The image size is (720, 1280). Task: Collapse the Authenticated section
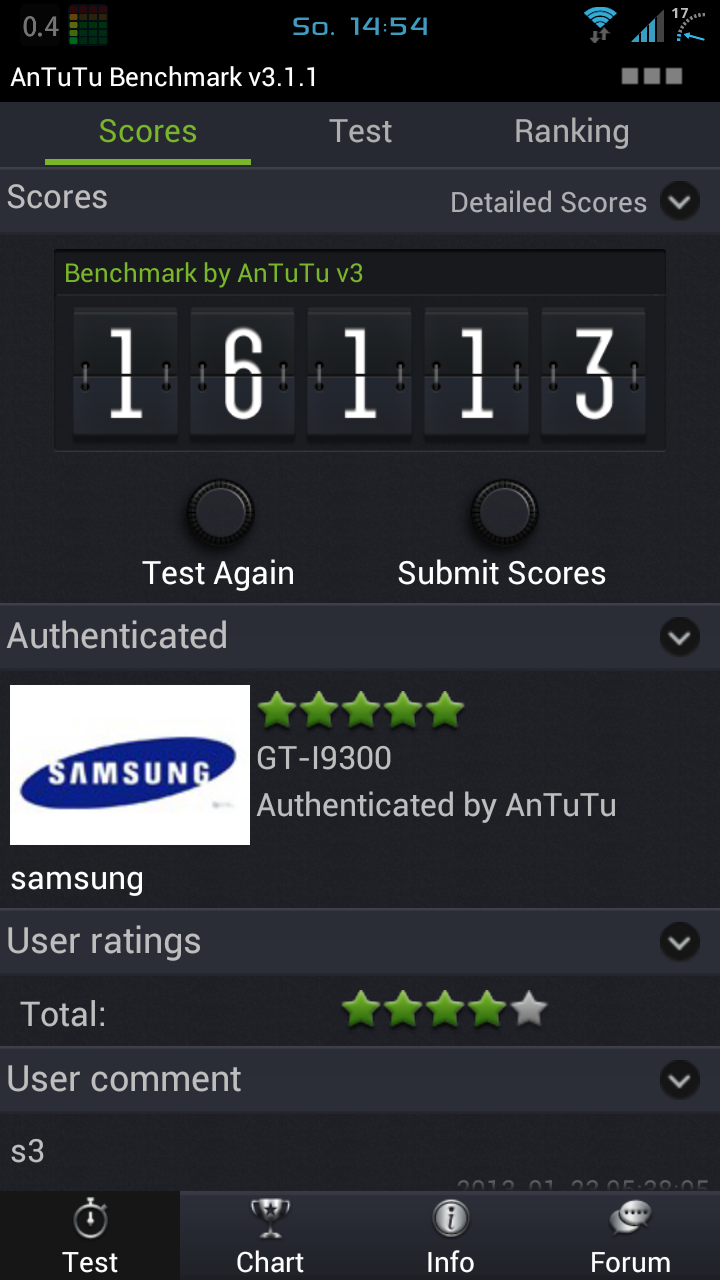[680, 636]
